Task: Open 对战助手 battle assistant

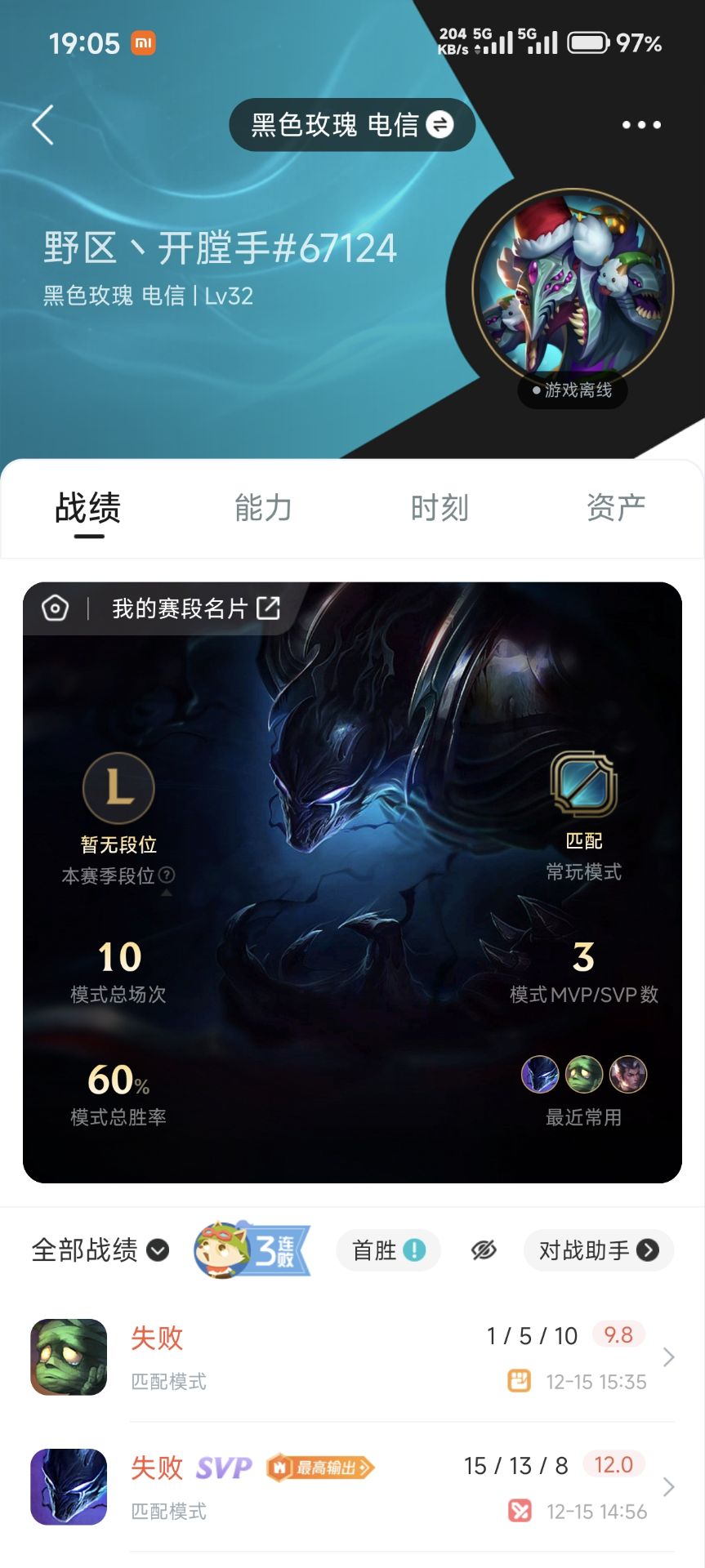Action: pyautogui.click(x=599, y=1250)
